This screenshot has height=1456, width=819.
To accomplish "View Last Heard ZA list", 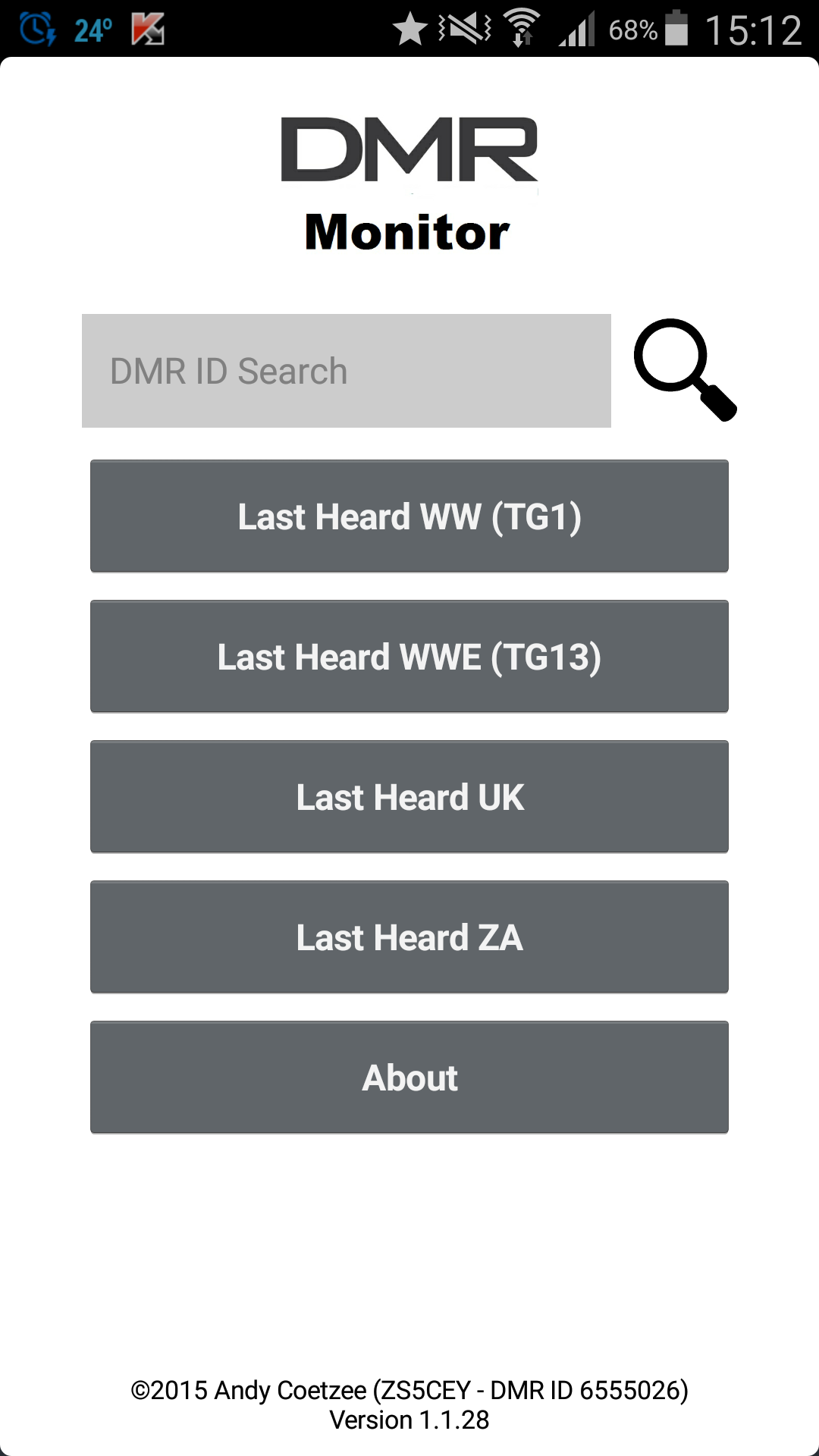I will [x=409, y=937].
